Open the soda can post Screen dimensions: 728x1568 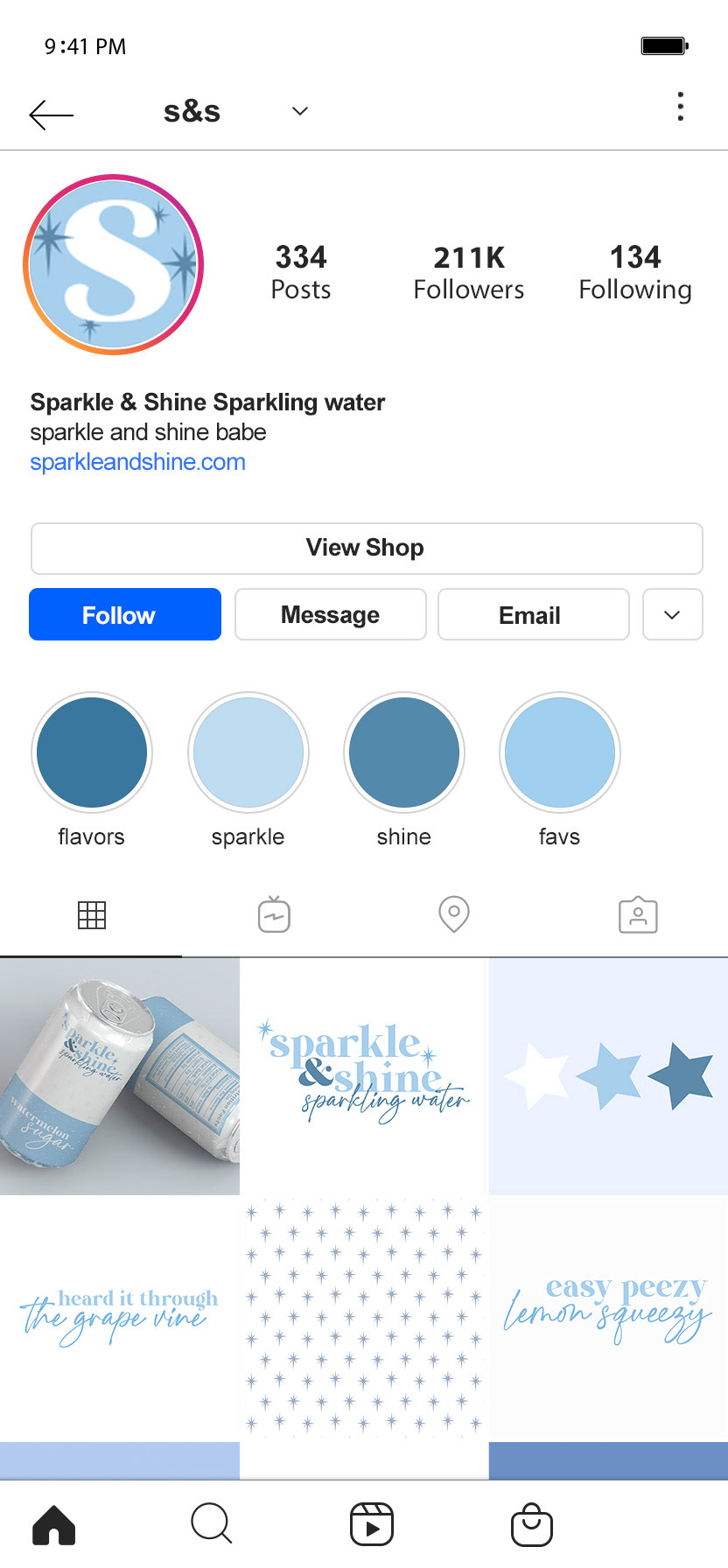(x=120, y=1076)
